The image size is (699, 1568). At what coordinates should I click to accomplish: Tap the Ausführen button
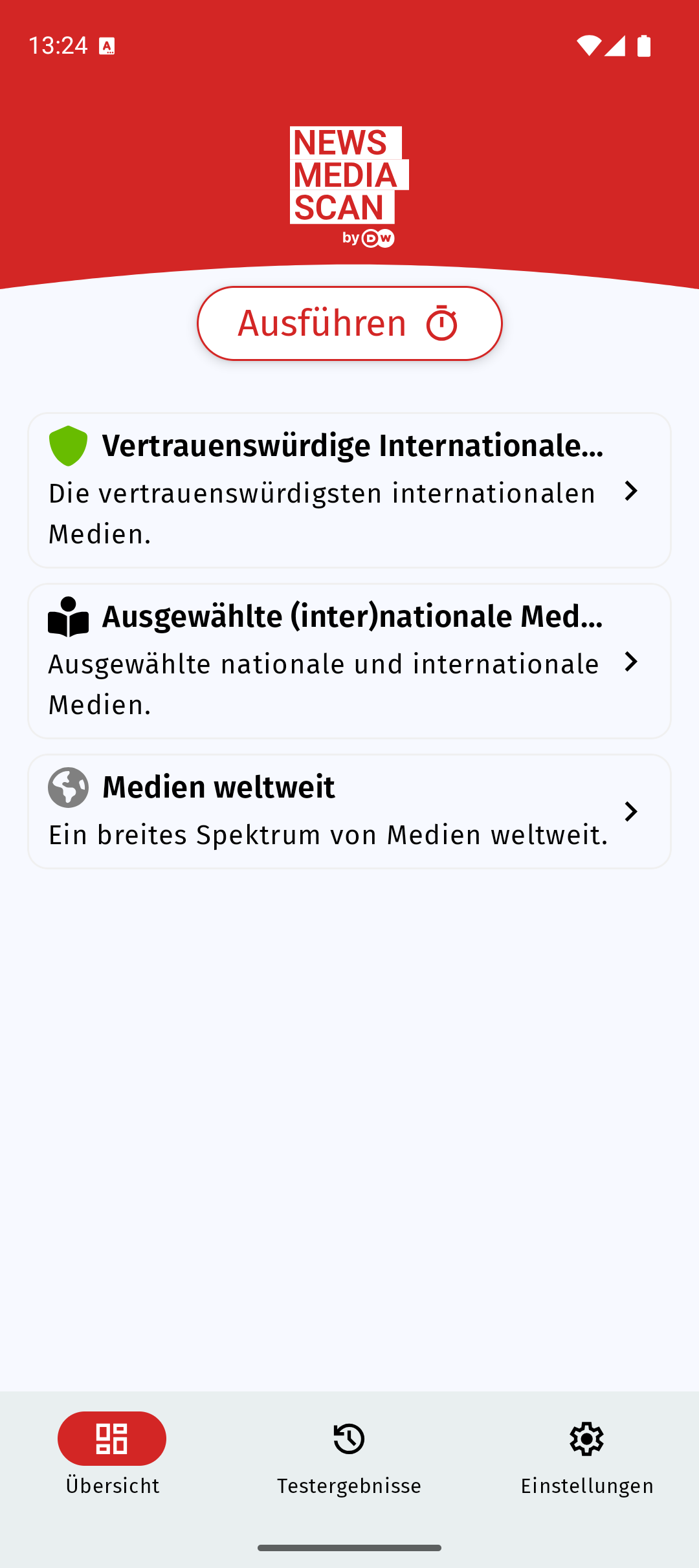[349, 323]
